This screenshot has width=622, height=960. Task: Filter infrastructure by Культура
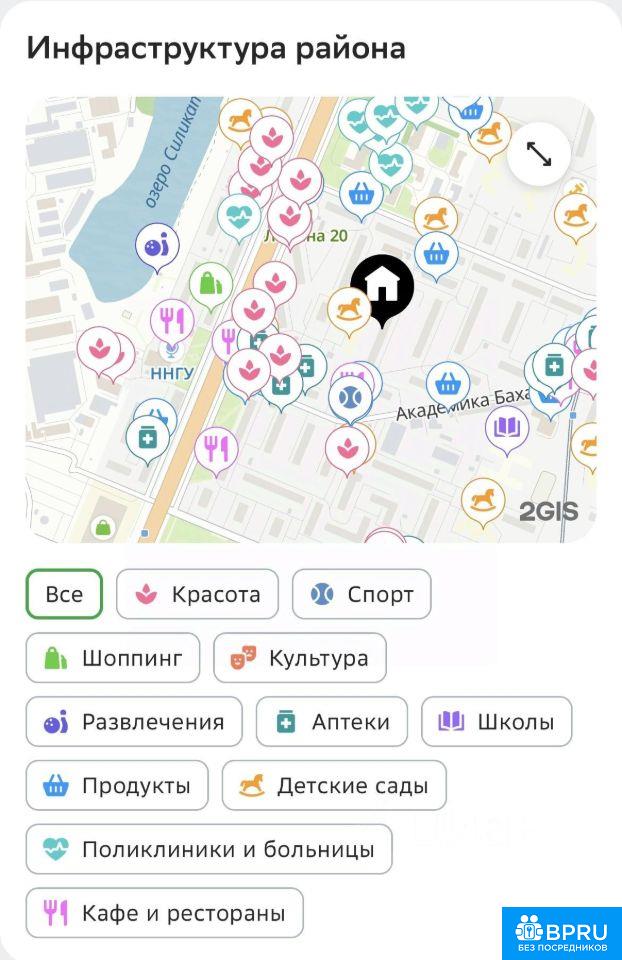[299, 658]
